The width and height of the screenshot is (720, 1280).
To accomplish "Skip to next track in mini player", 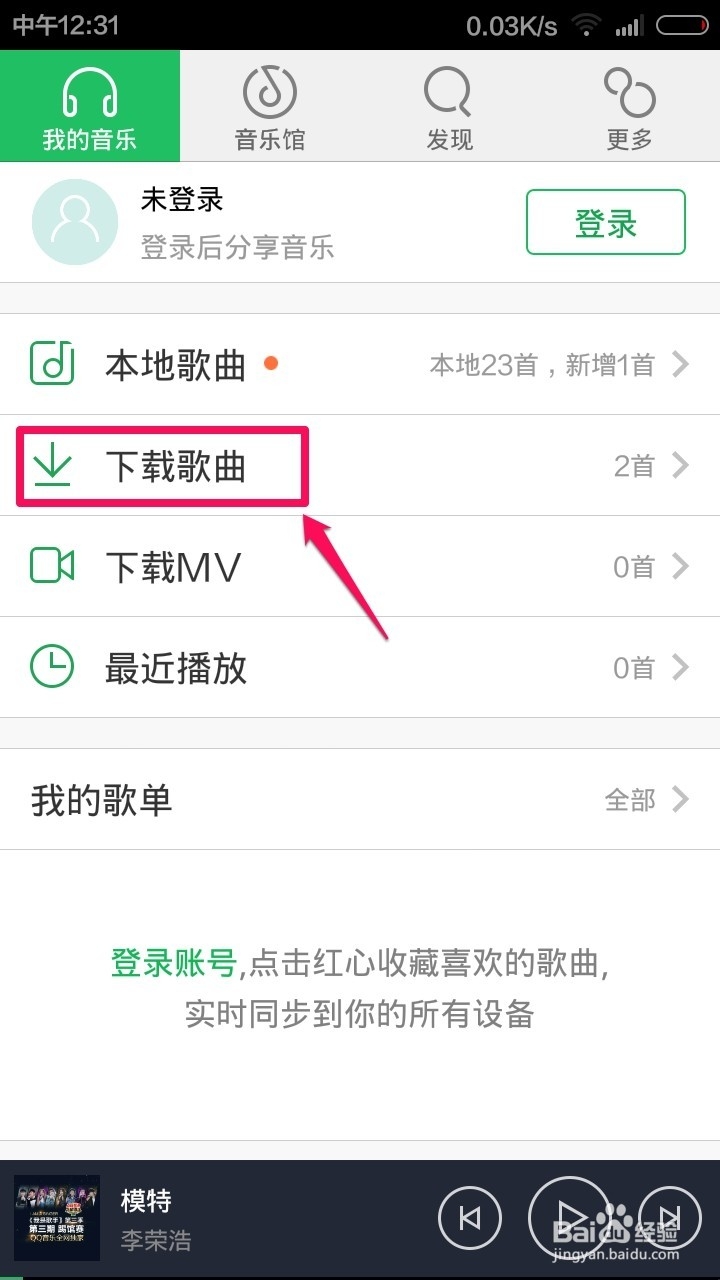I will (668, 1218).
